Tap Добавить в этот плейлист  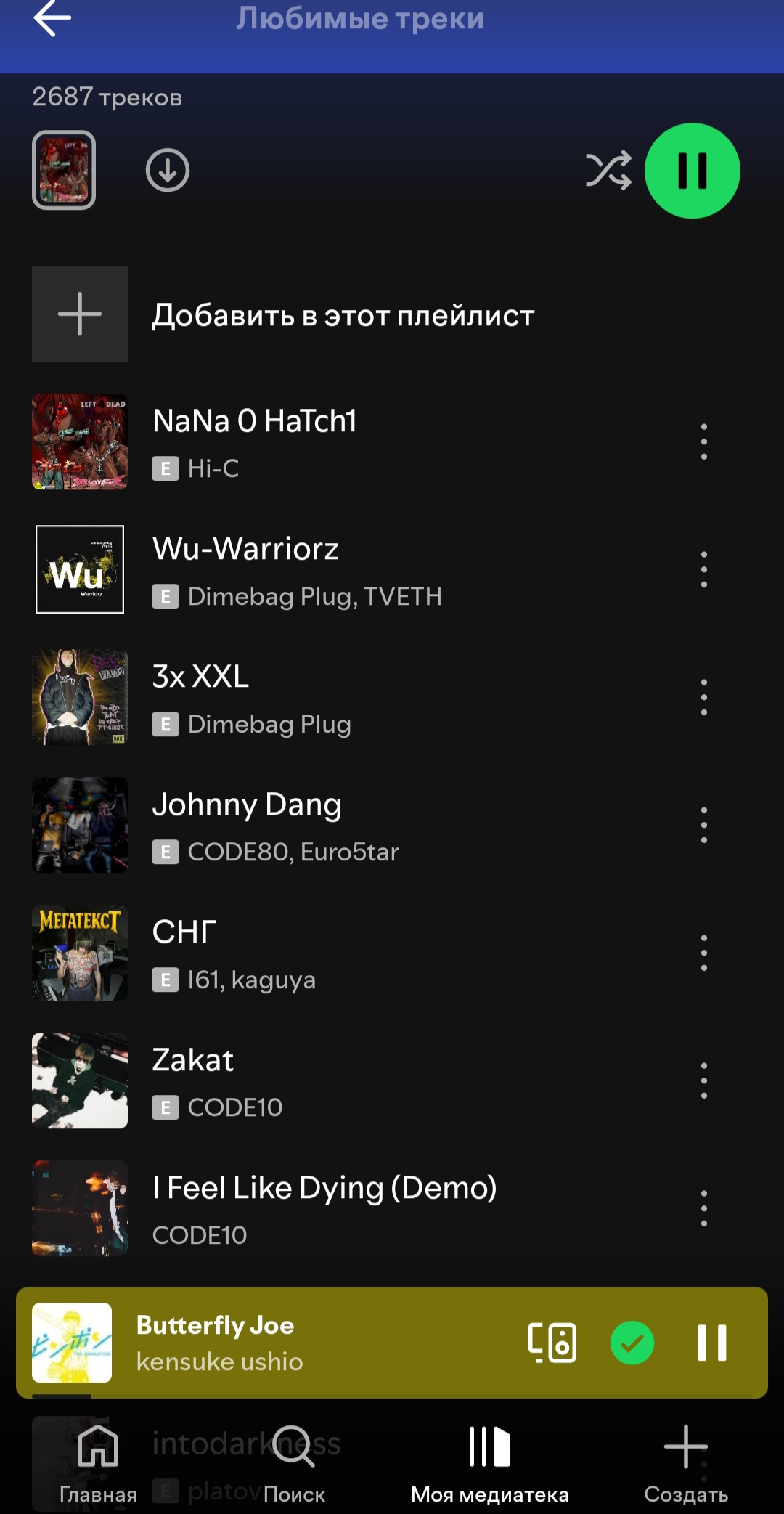click(x=341, y=314)
